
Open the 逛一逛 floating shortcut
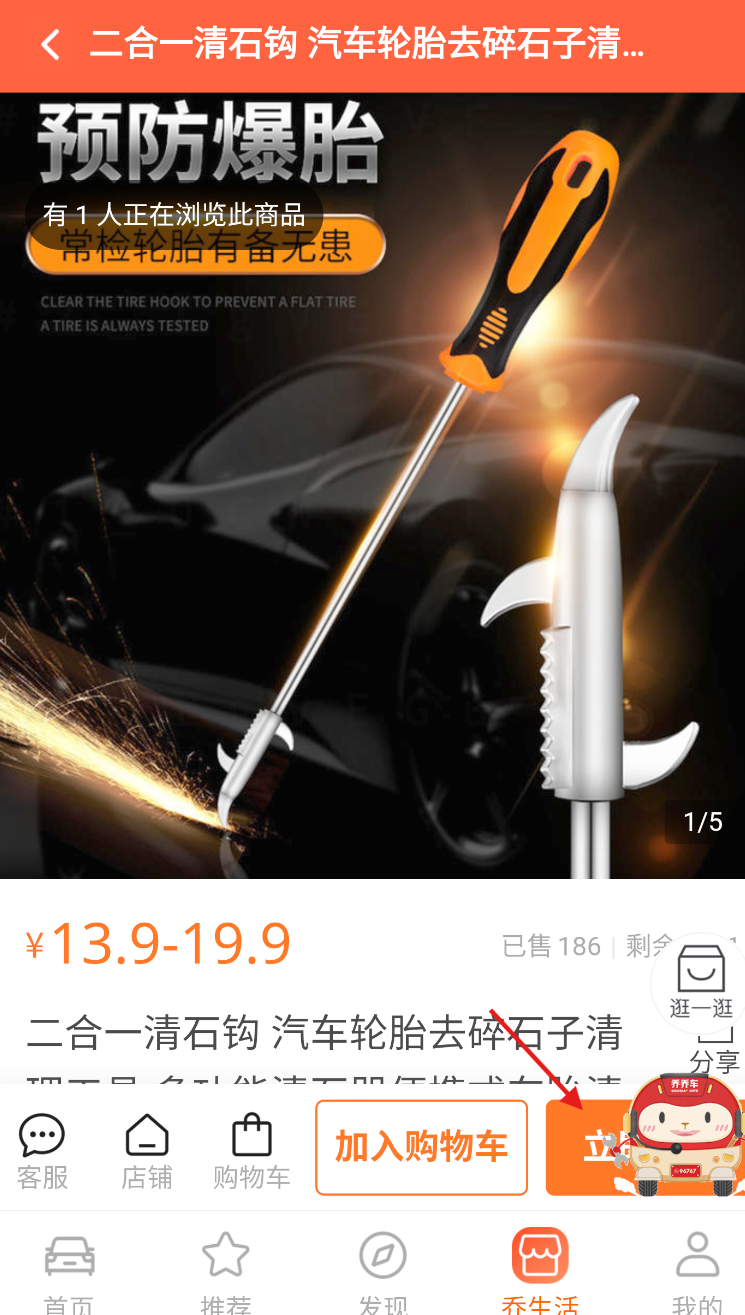[701, 981]
